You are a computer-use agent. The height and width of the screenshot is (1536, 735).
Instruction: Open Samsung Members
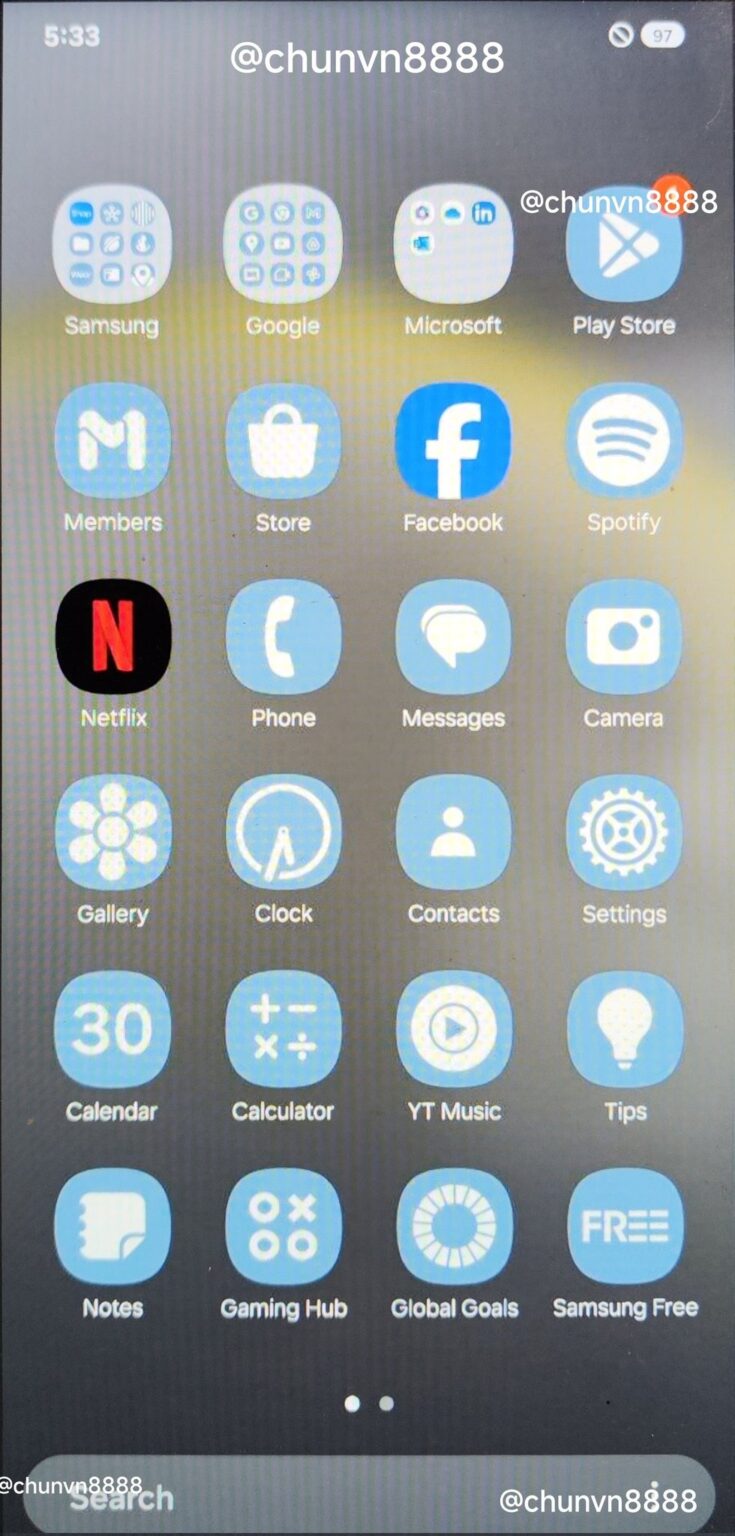(x=112, y=440)
